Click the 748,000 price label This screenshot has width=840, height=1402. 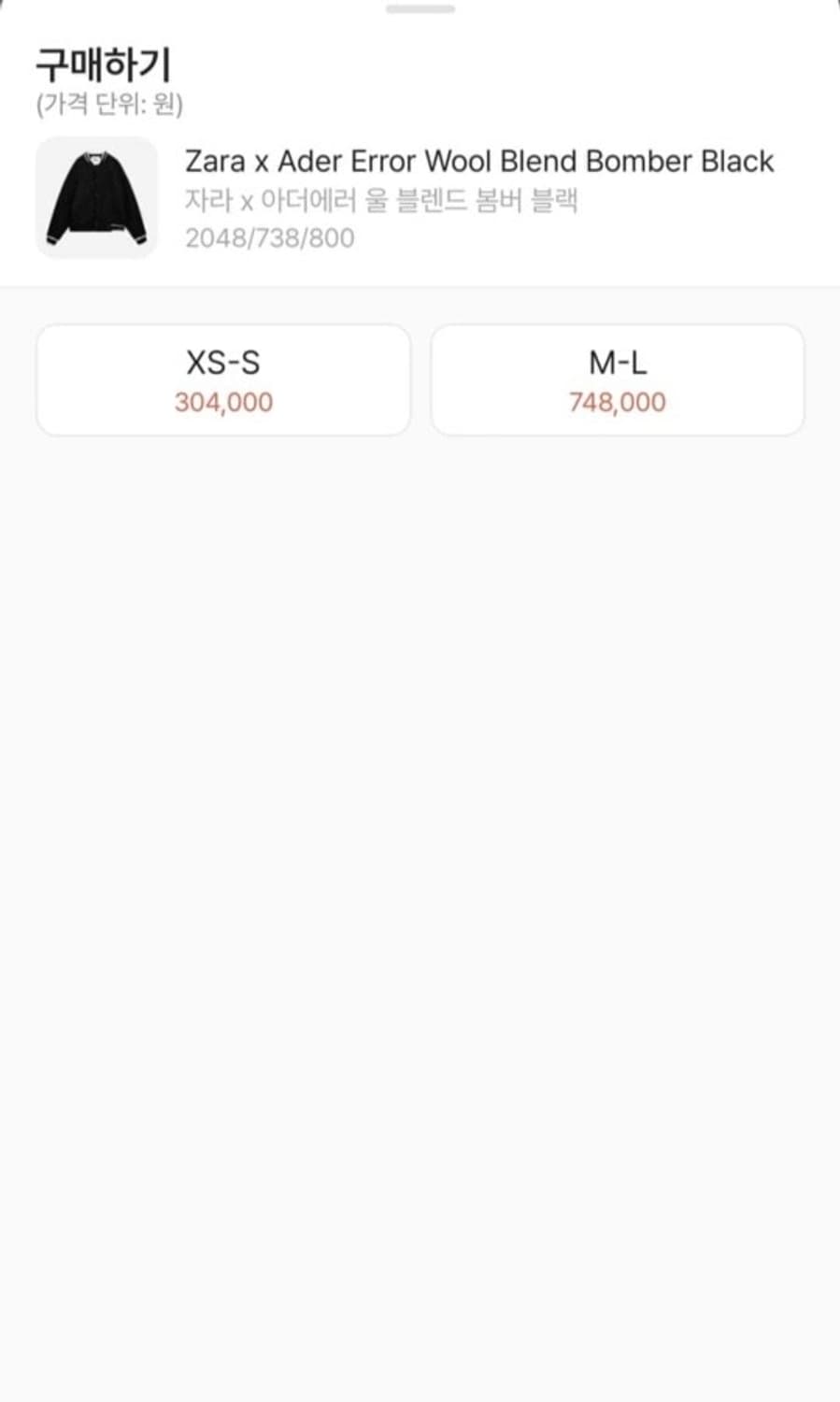[x=617, y=402]
